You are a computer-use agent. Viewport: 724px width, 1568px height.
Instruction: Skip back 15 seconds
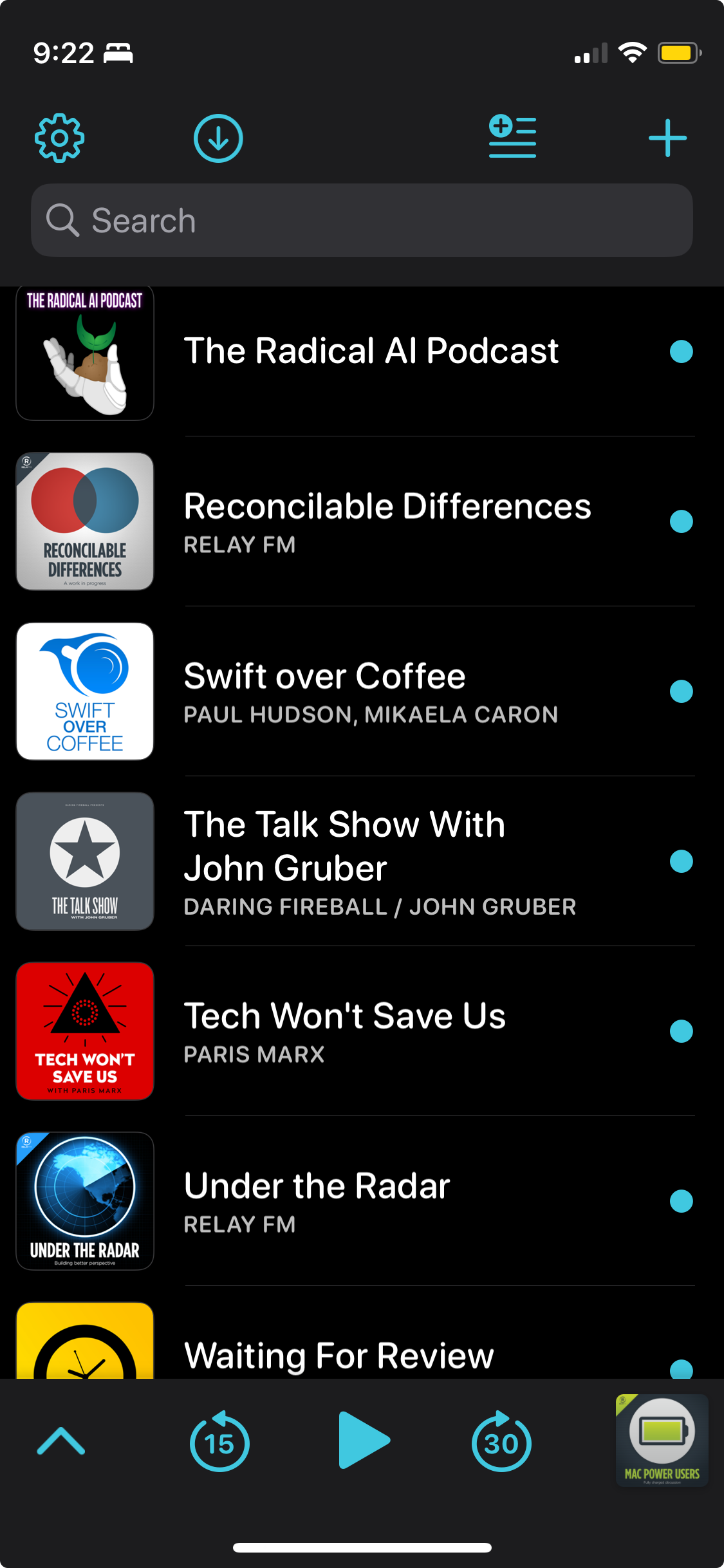(x=219, y=1441)
